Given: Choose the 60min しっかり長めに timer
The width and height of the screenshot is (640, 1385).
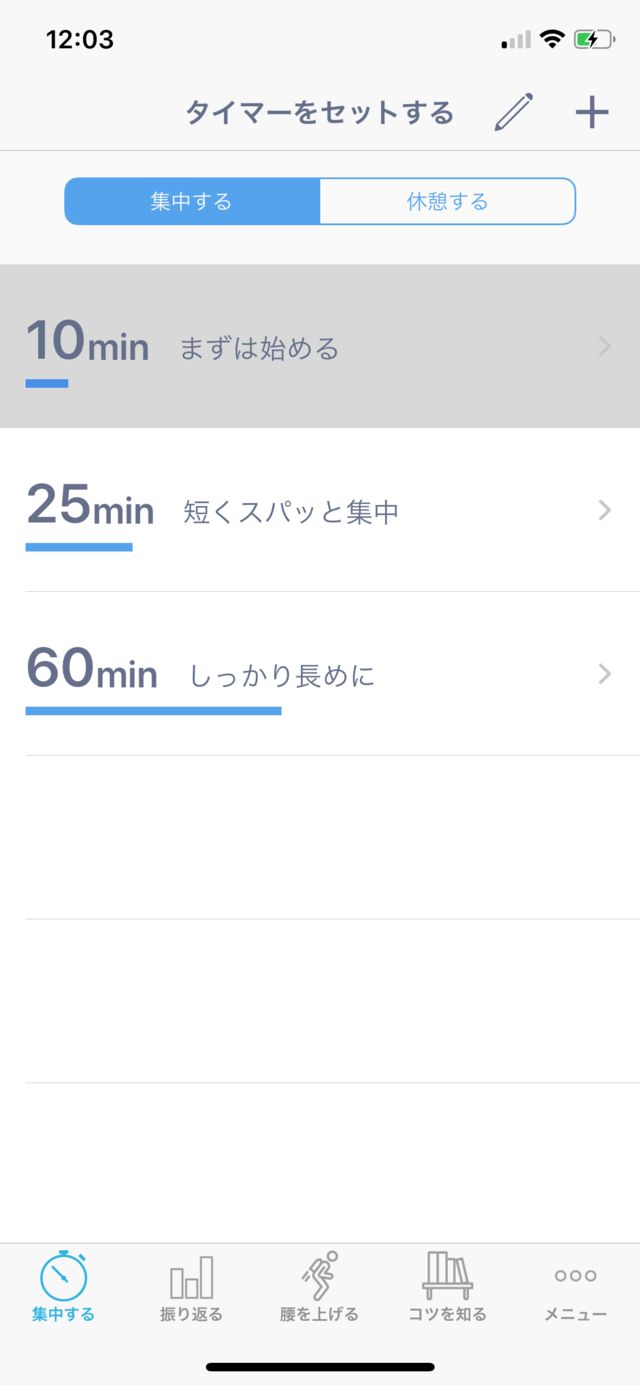Looking at the screenshot, I should click(320, 673).
